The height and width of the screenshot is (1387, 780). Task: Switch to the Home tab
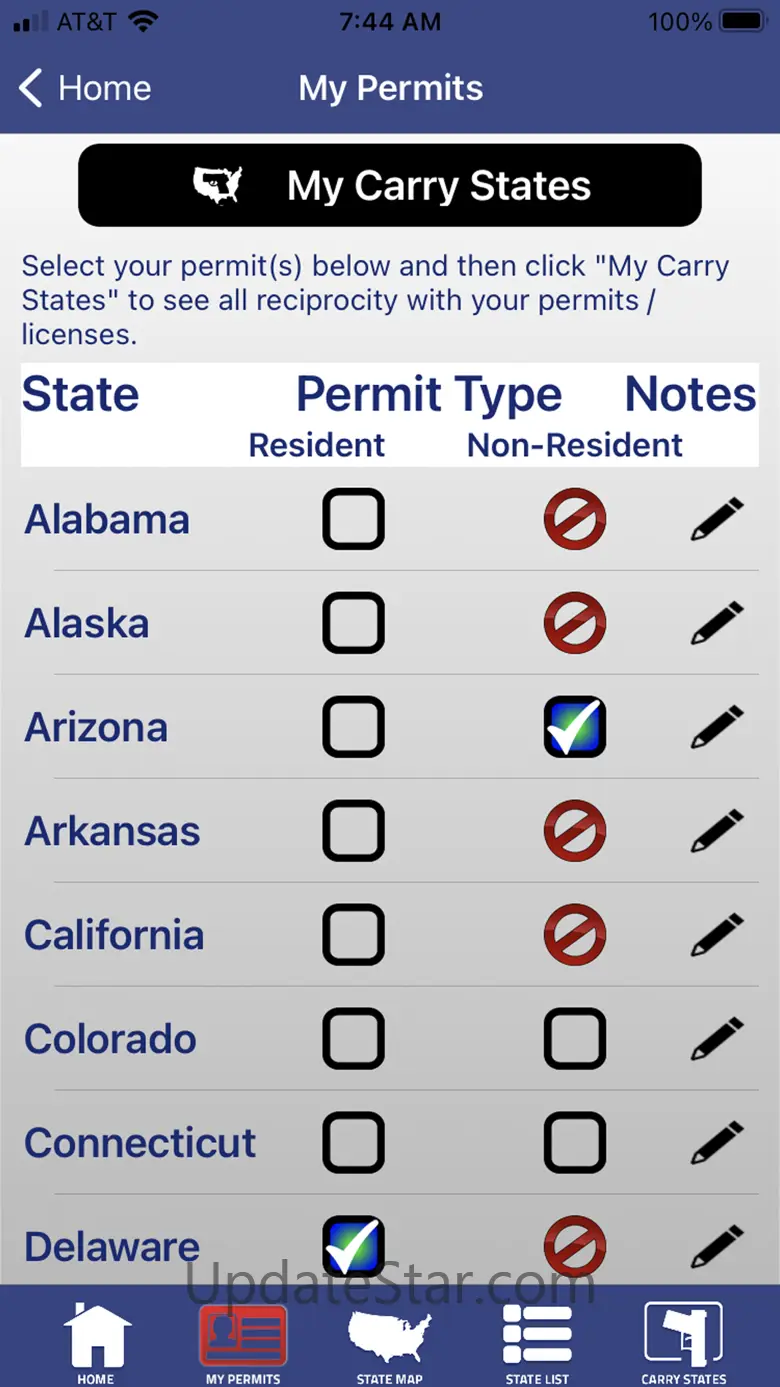click(x=96, y=1342)
